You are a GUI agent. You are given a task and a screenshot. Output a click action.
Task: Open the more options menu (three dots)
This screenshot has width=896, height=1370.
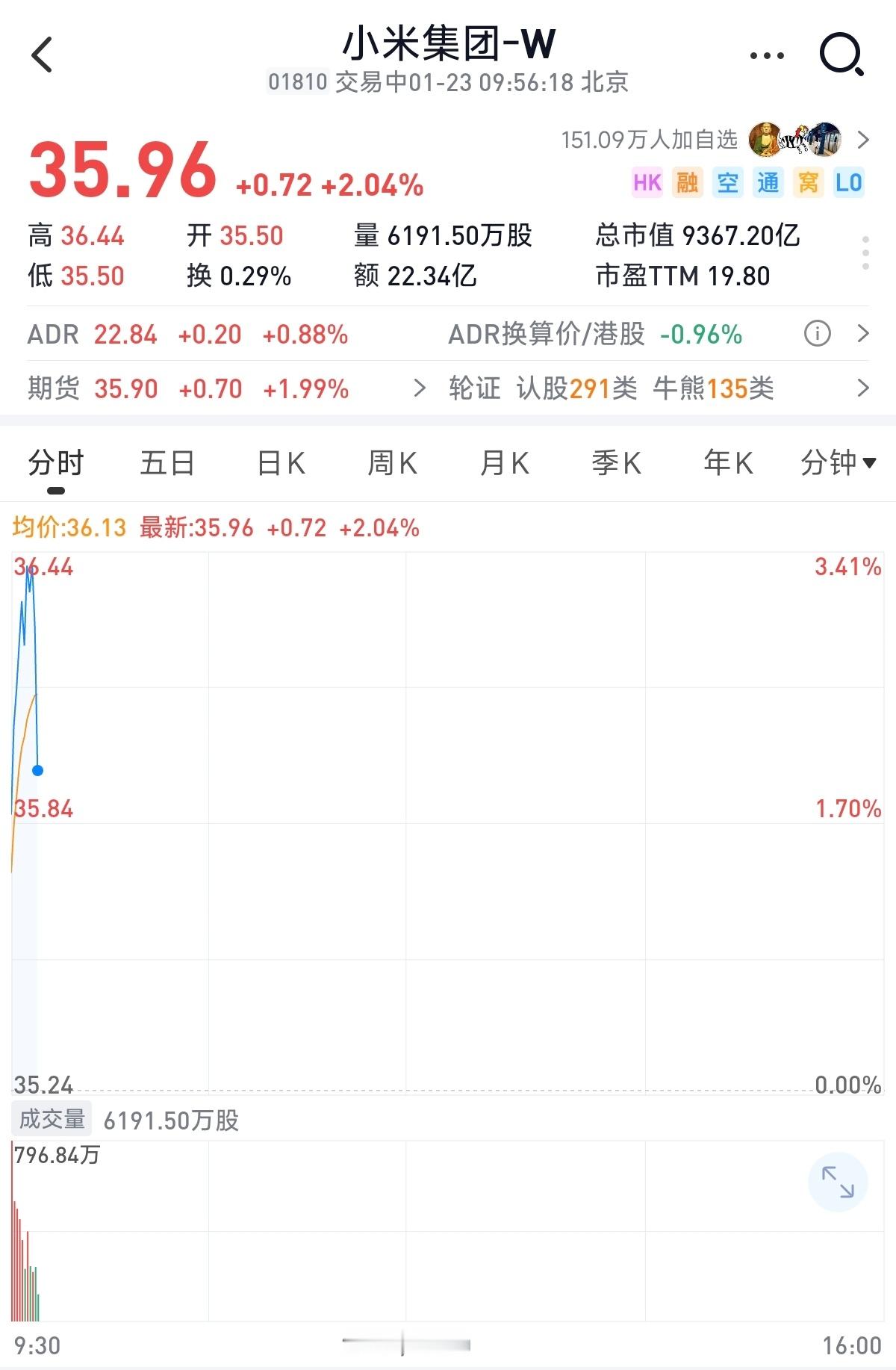pos(765,54)
